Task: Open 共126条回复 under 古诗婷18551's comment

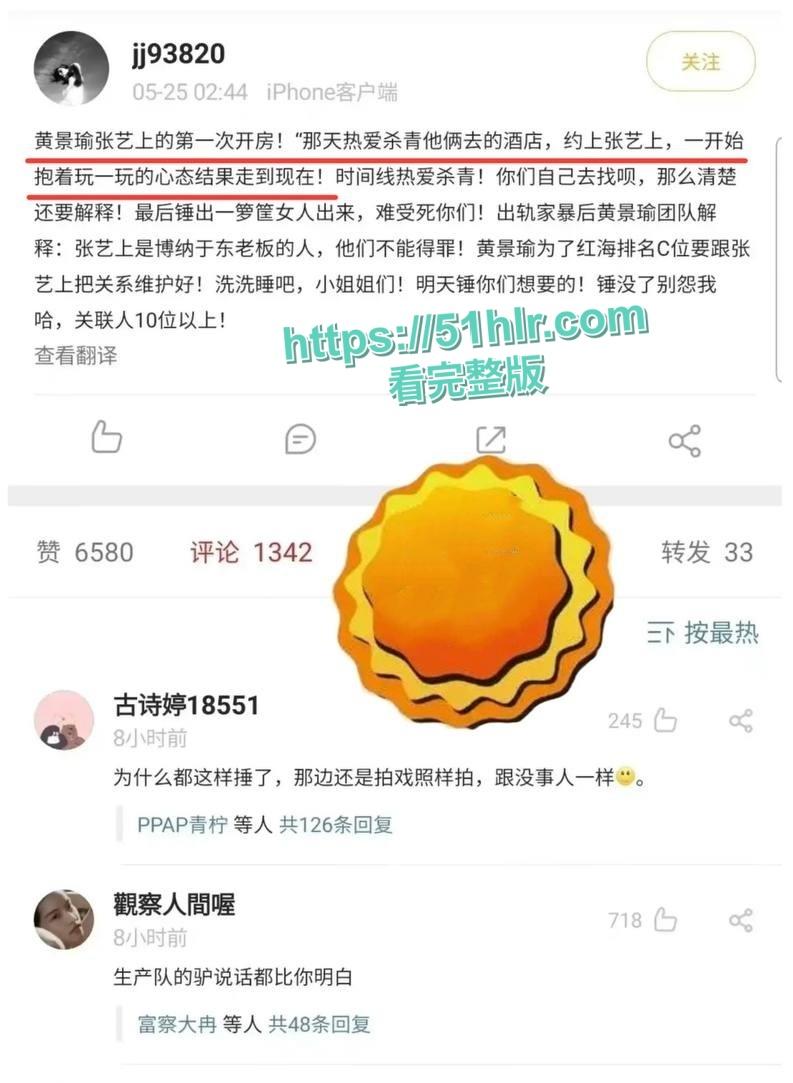Action: tap(335, 825)
